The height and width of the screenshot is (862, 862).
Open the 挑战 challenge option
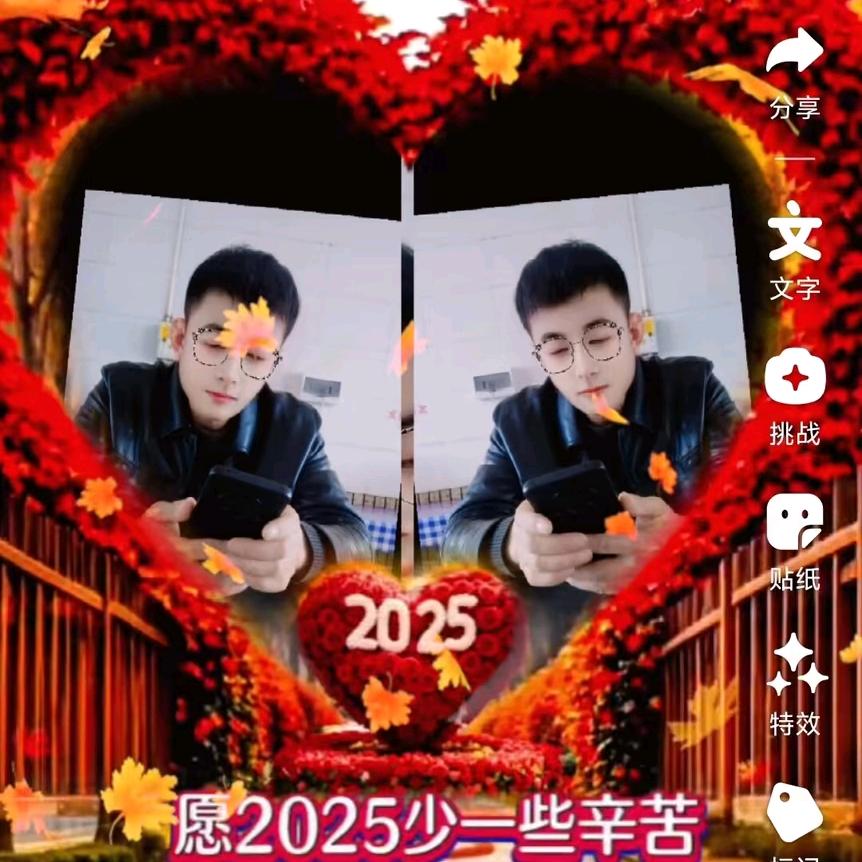click(795, 379)
